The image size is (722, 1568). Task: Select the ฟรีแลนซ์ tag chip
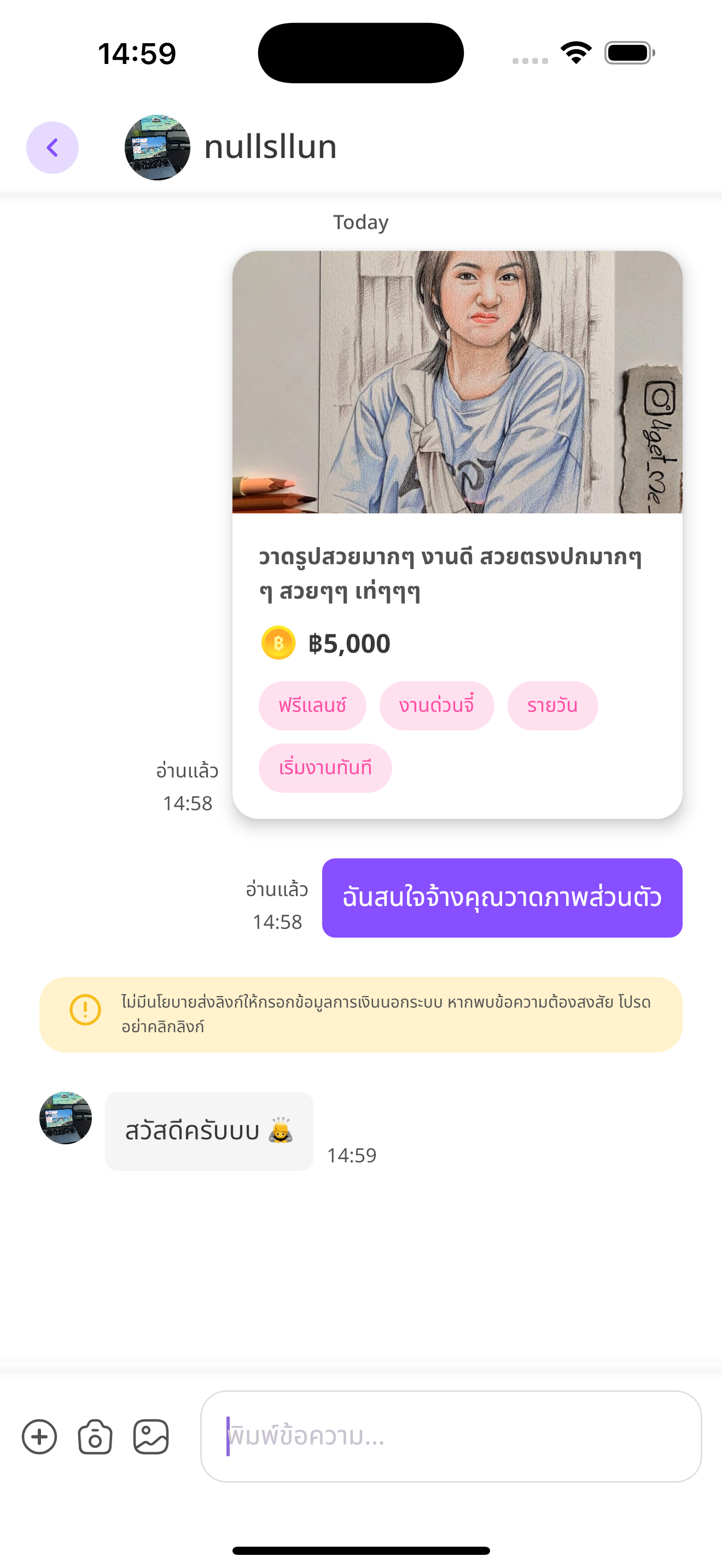tap(312, 705)
